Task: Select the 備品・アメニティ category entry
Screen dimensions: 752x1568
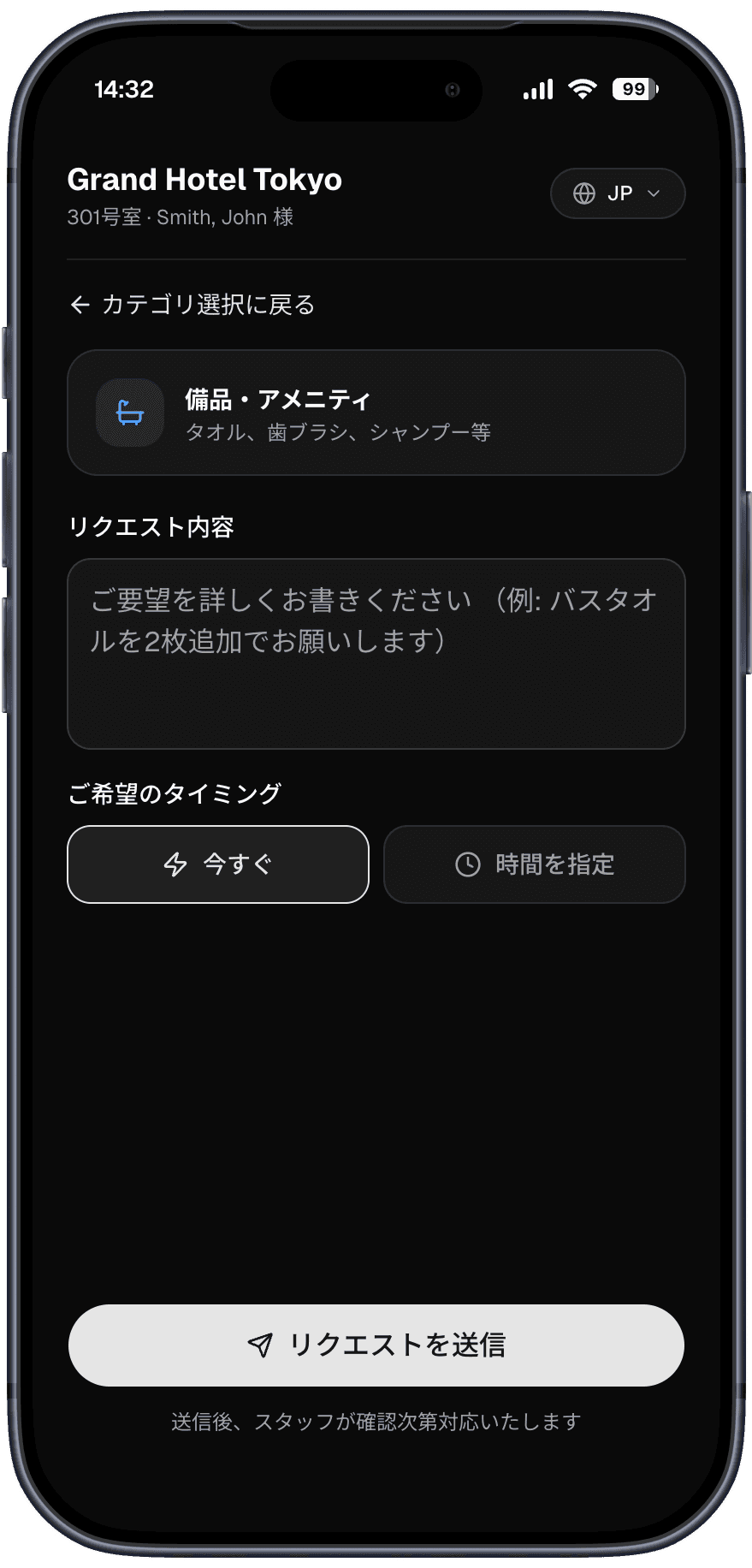Action: (x=376, y=413)
